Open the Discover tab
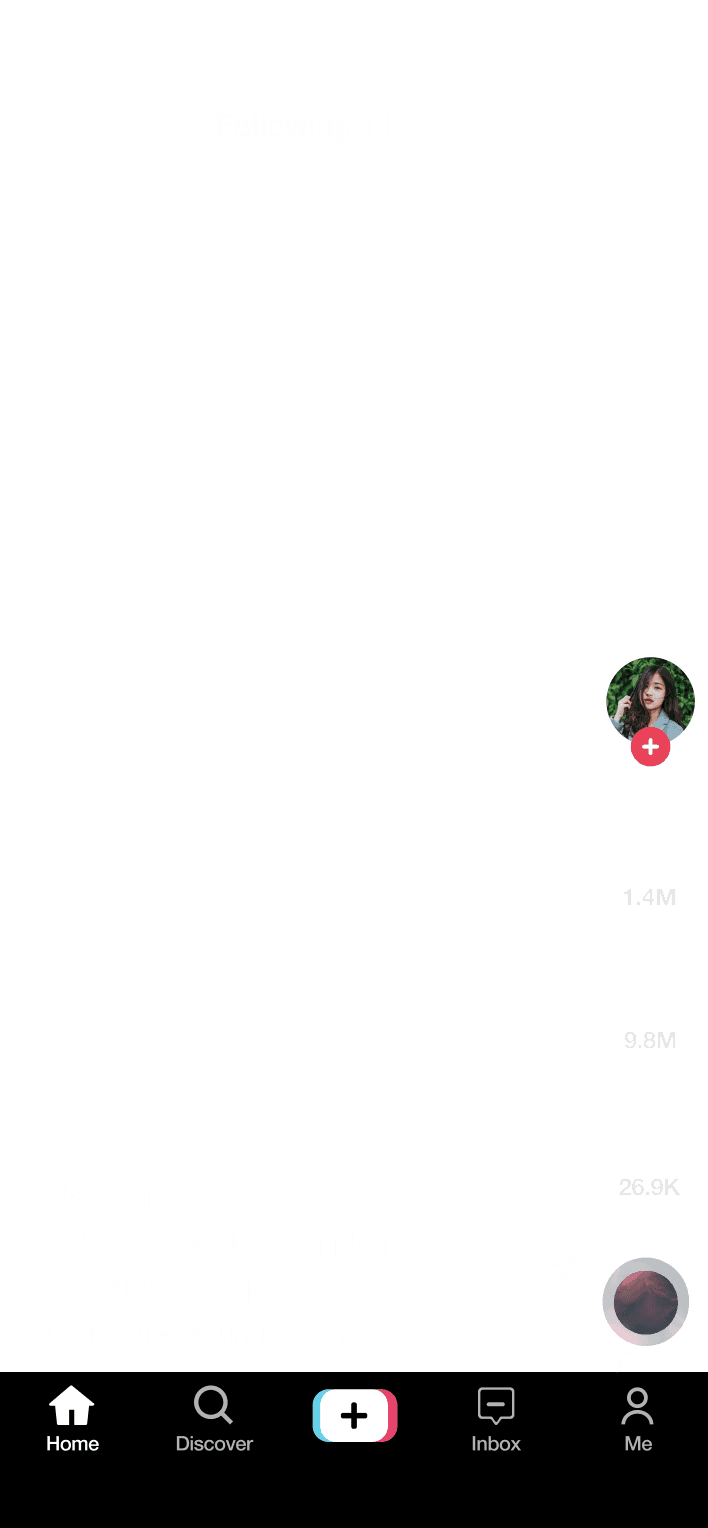The image size is (708, 1528). (214, 1418)
